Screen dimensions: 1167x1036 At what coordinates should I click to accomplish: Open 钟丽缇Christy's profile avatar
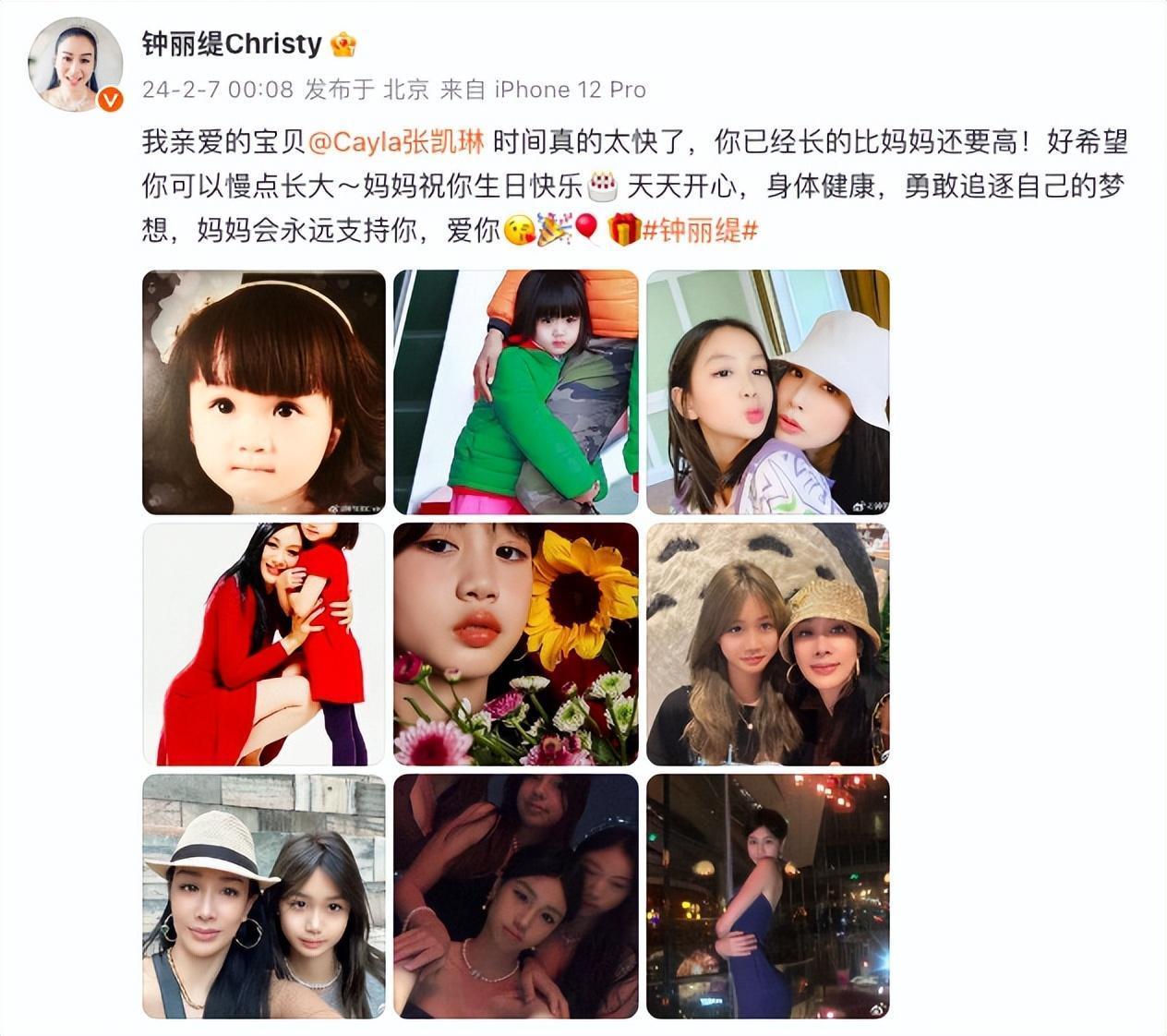tap(78, 65)
